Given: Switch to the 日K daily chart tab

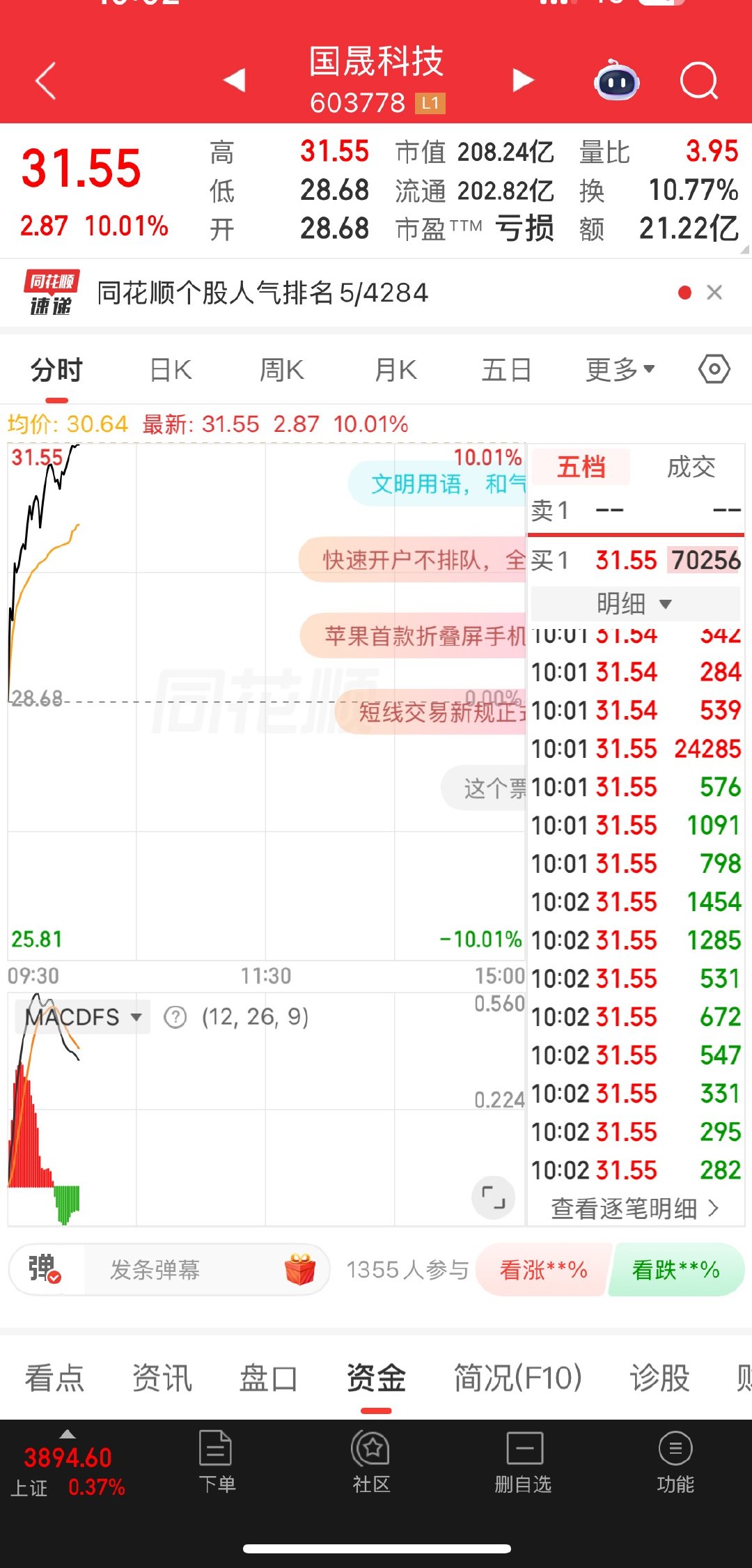Looking at the screenshot, I should (x=169, y=370).
